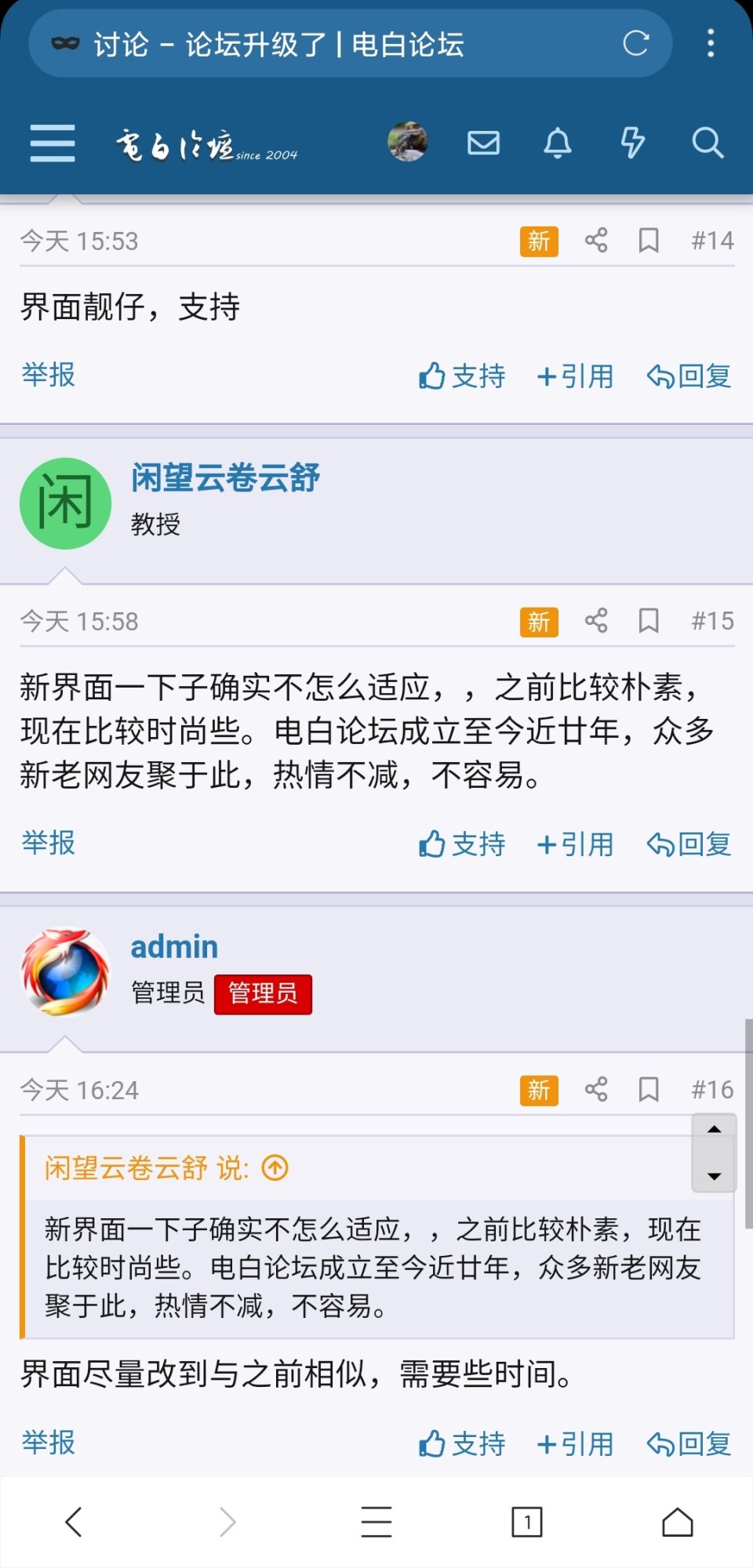The image size is (753, 1568).
Task: Reload the page in the browser
Action: tap(635, 44)
